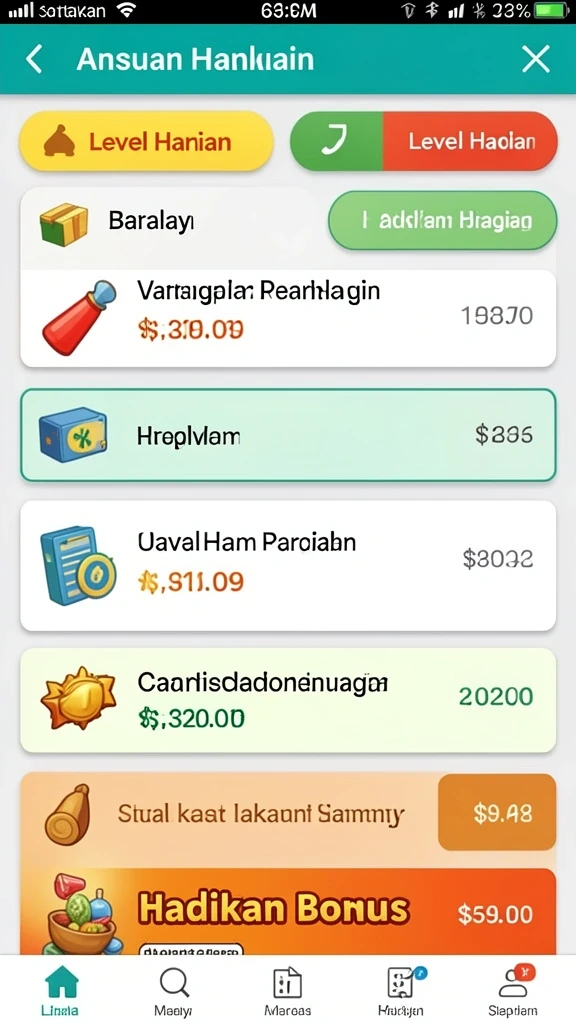The width and height of the screenshot is (576, 1024).
Task: Switch to the Meelyi search tab
Action: click(174, 991)
